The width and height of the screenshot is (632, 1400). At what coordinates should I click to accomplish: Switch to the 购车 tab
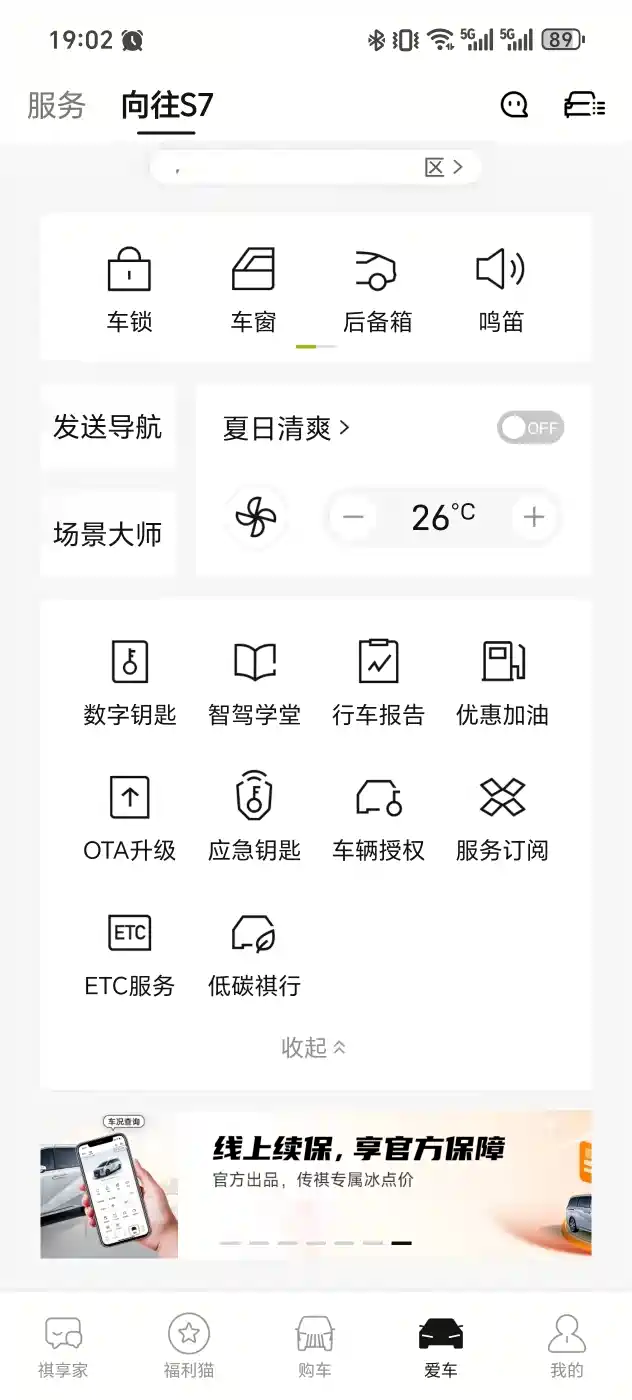pyautogui.click(x=315, y=1346)
